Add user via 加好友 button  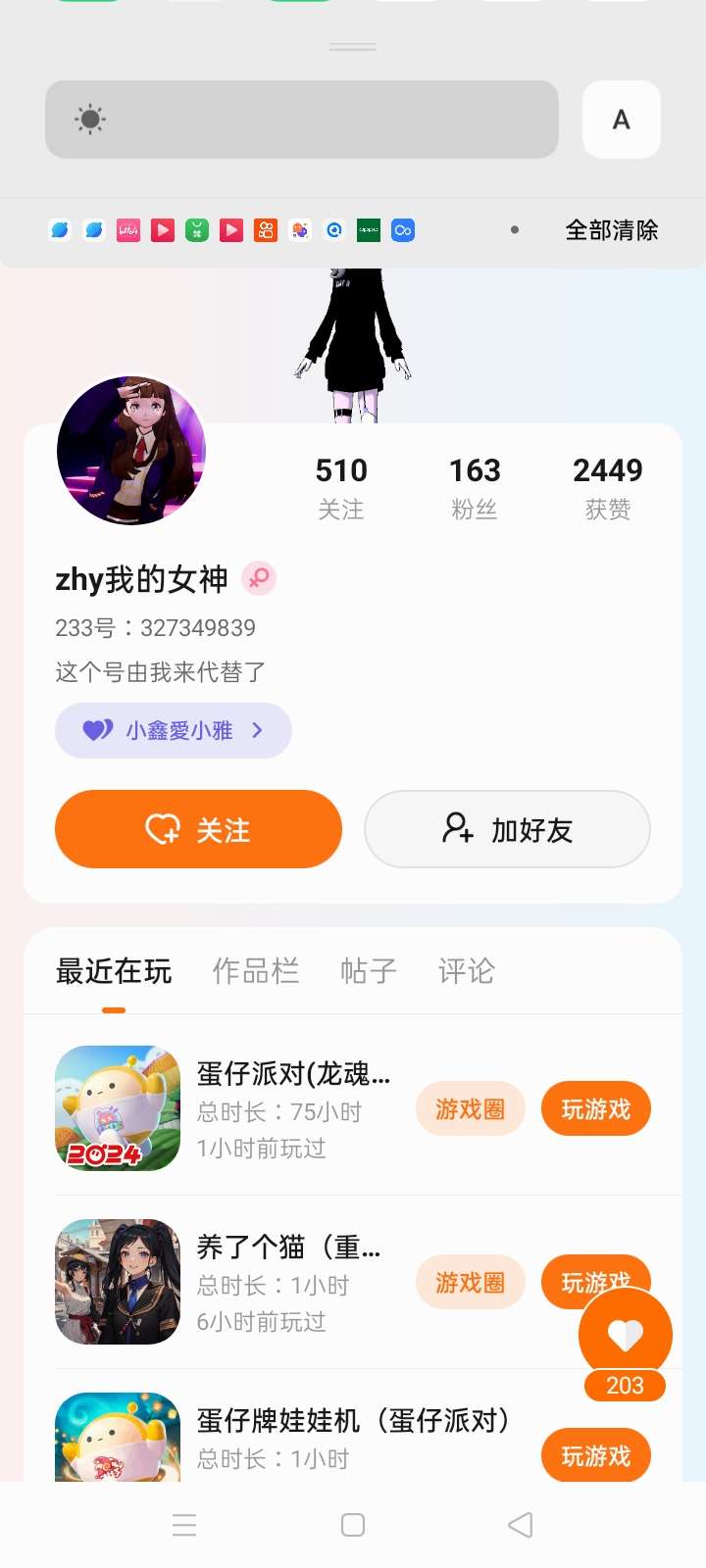tap(507, 829)
